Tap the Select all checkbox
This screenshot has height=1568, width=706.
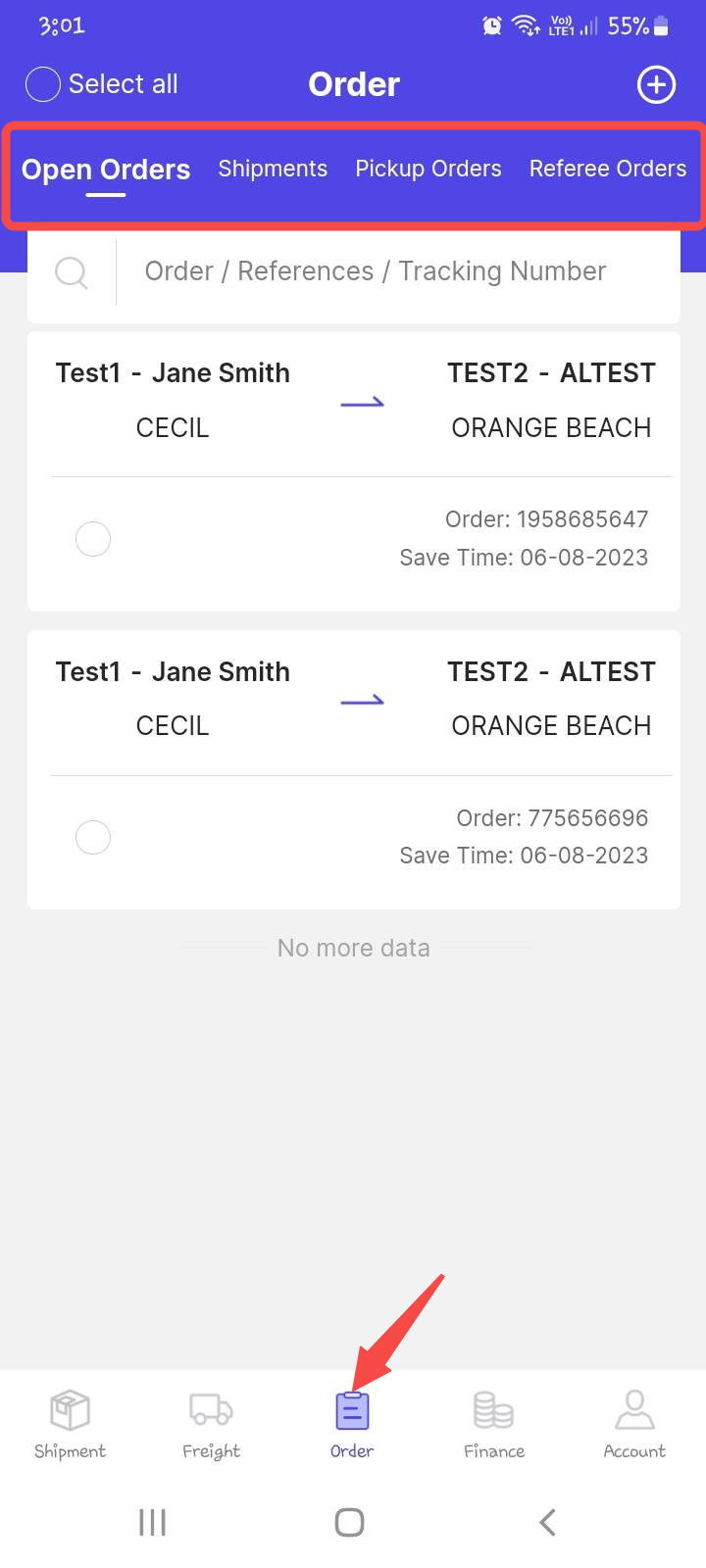[43, 84]
